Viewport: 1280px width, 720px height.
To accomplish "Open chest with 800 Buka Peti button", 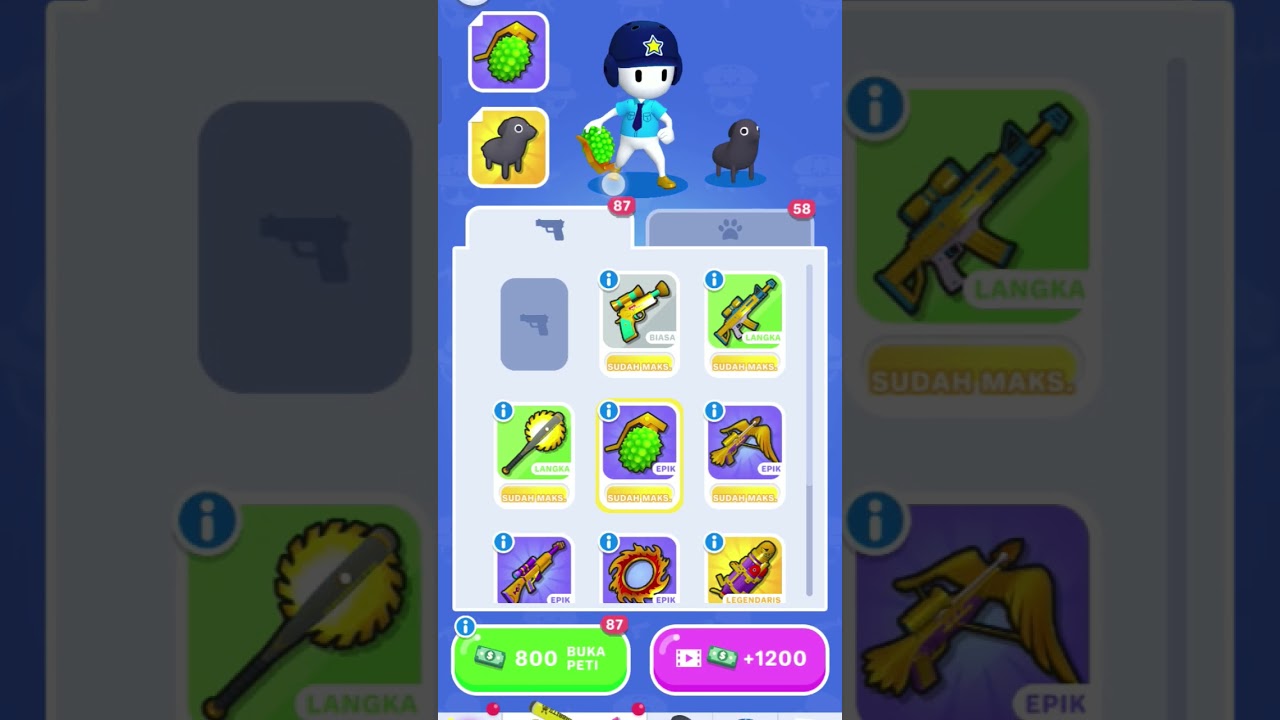I will pyautogui.click(x=540, y=659).
